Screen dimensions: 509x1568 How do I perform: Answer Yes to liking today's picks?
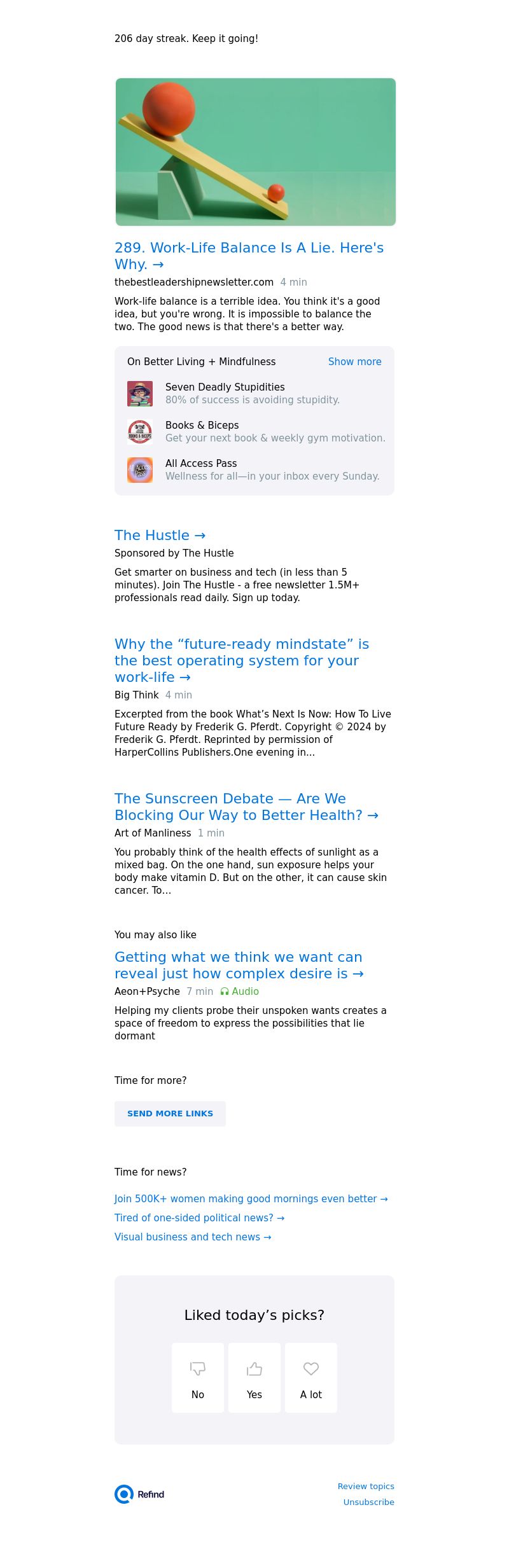click(x=254, y=1377)
